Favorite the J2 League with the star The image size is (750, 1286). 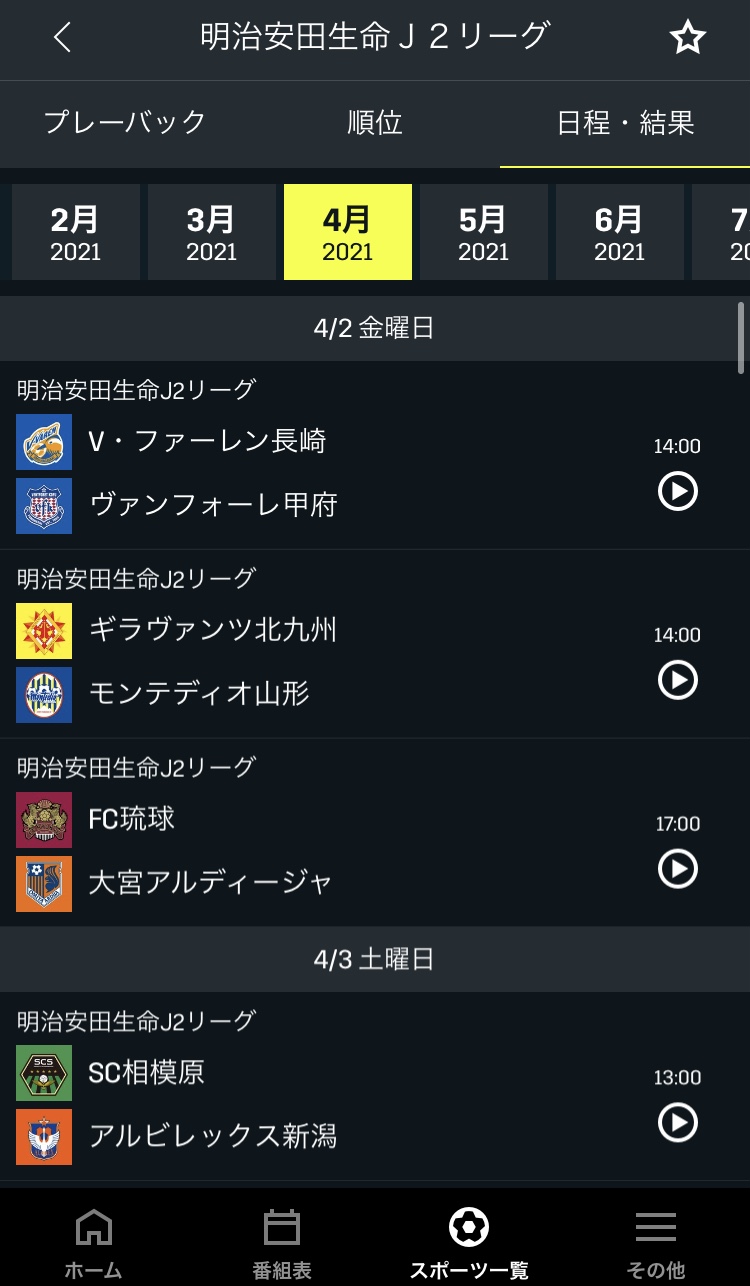click(687, 38)
